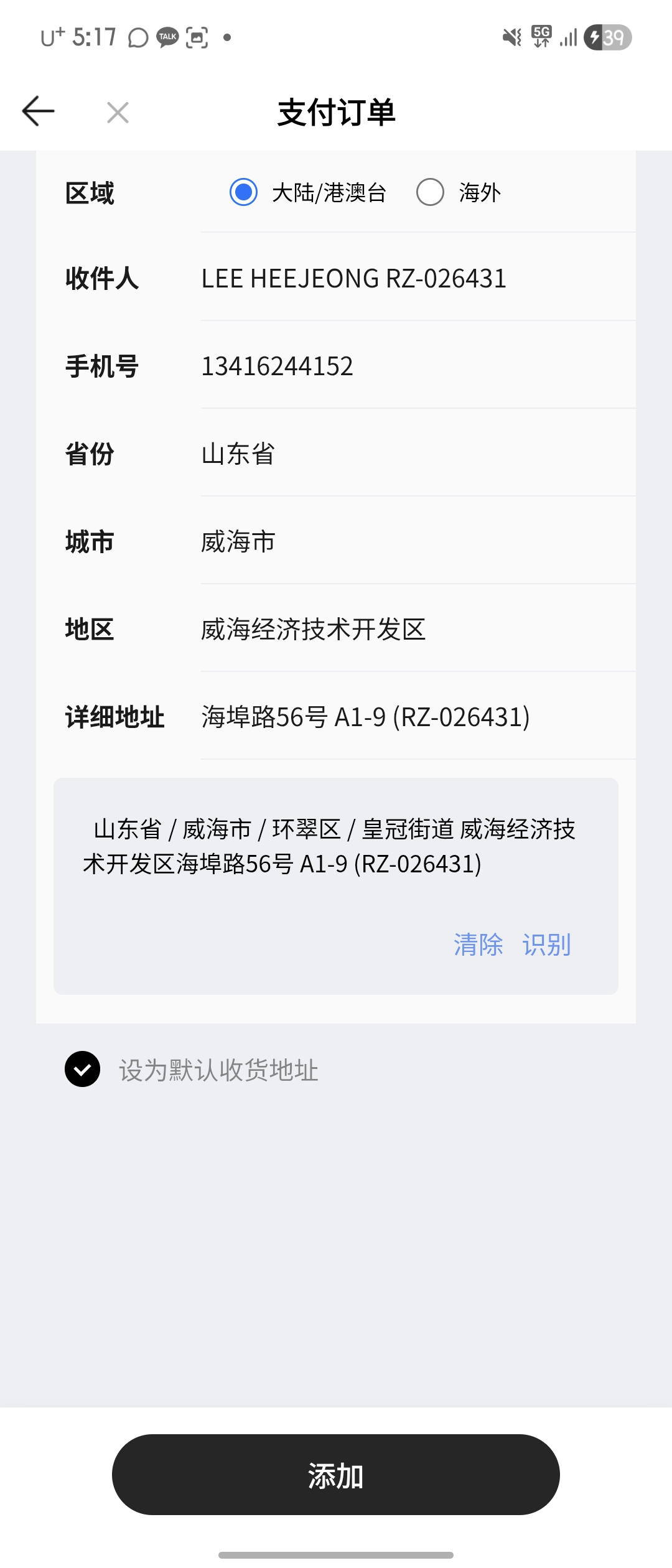Uncheck 设为默认收货地址 default address

pos(83,1070)
